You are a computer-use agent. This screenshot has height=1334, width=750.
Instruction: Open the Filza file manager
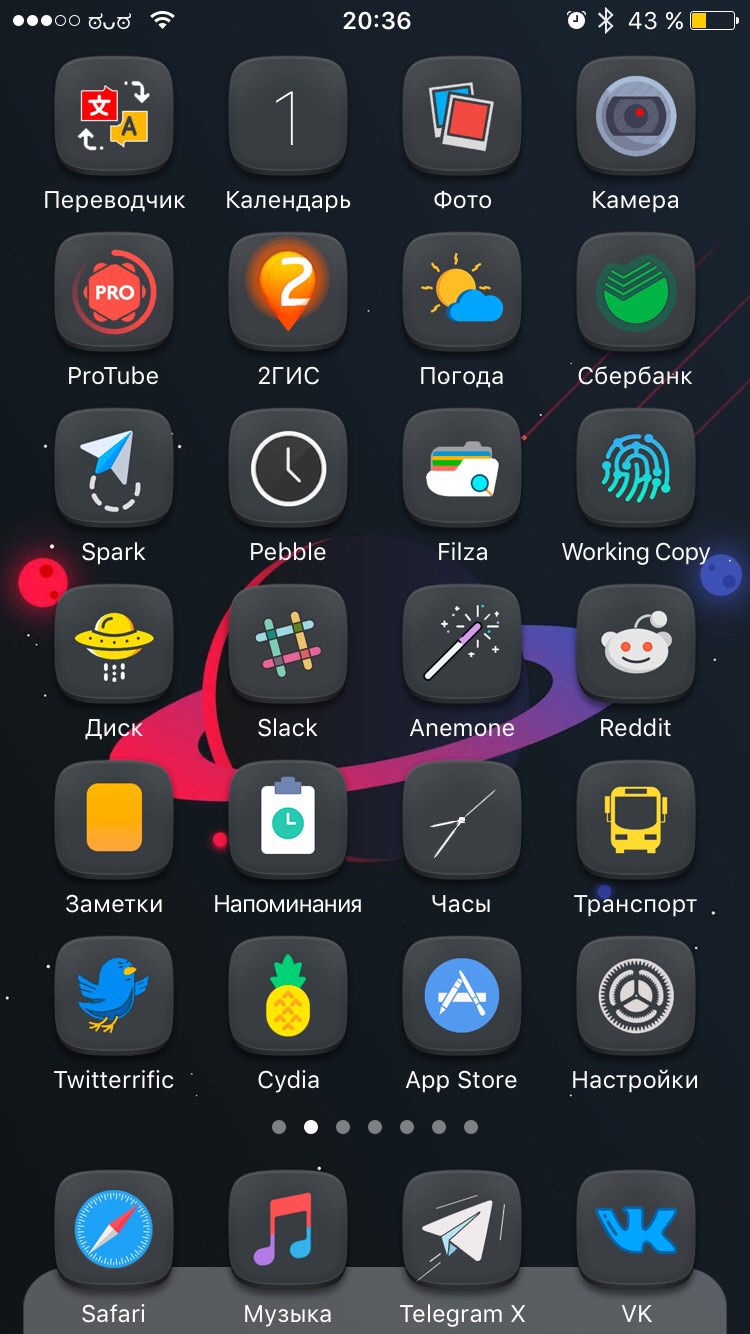point(462,469)
